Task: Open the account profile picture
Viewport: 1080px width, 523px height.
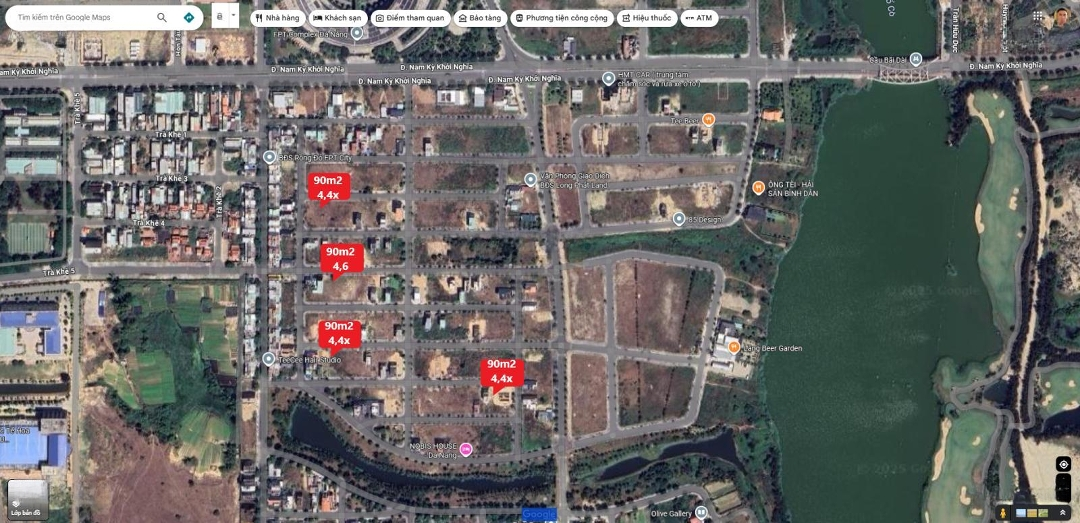Action: coord(1061,17)
